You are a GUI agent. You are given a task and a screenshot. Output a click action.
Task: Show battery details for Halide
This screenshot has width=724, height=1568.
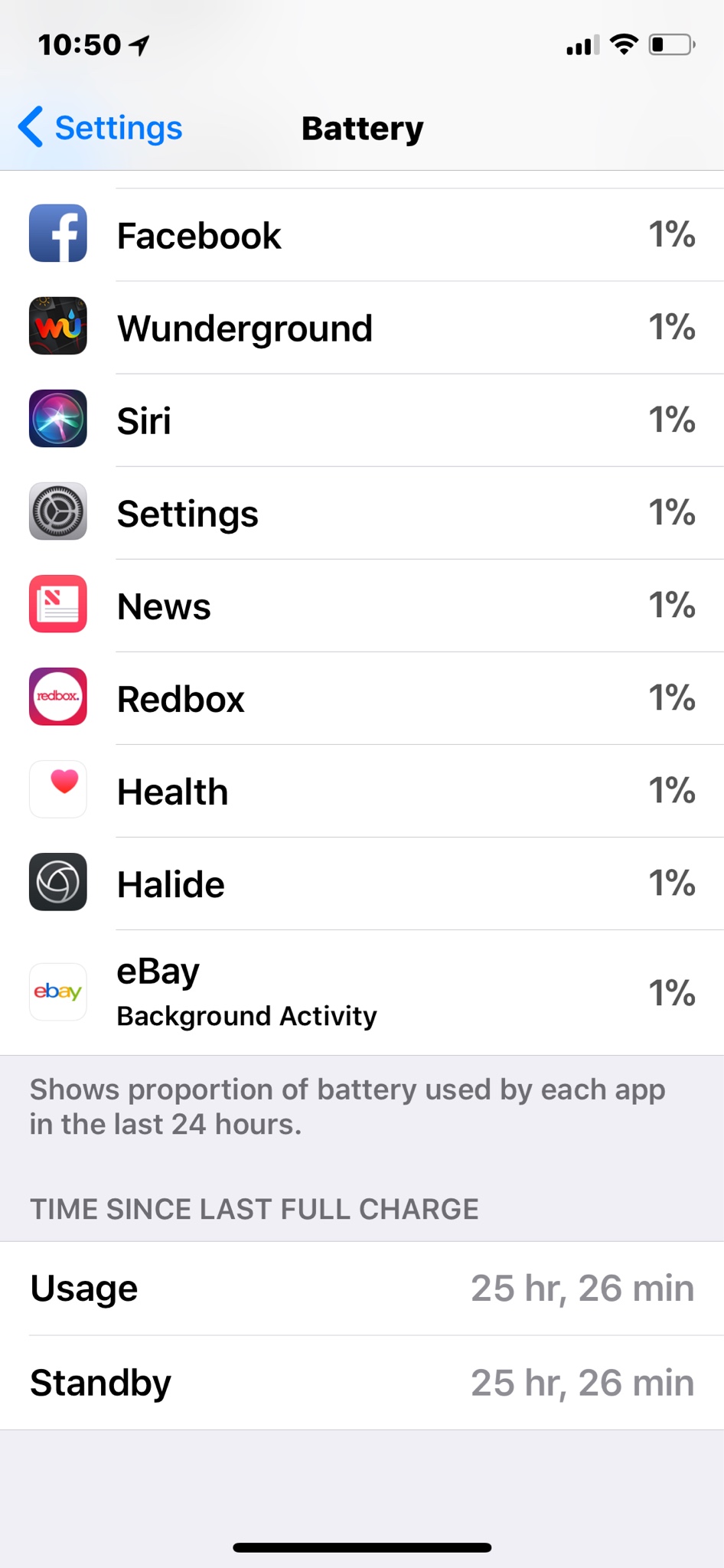coord(362,884)
